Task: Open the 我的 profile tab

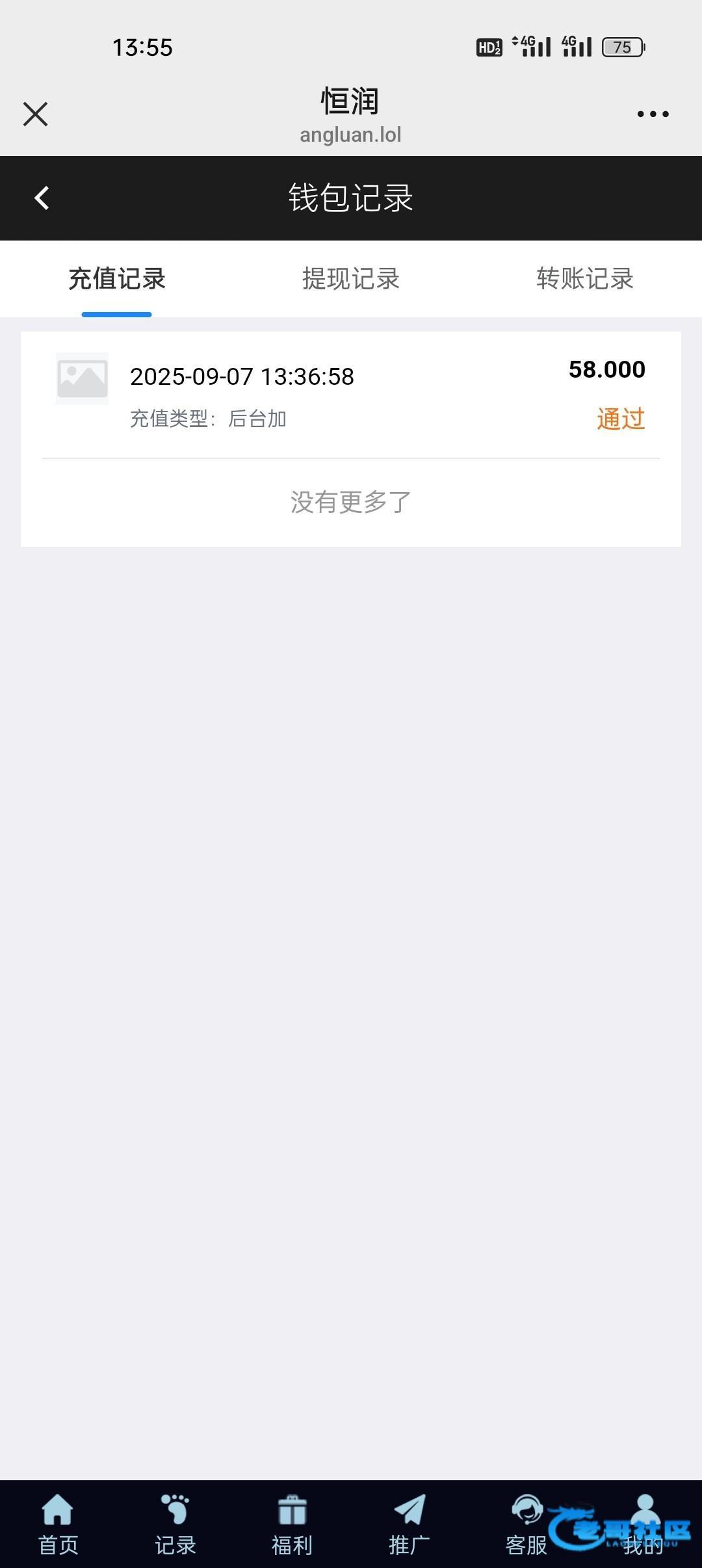Action: pos(643,1524)
